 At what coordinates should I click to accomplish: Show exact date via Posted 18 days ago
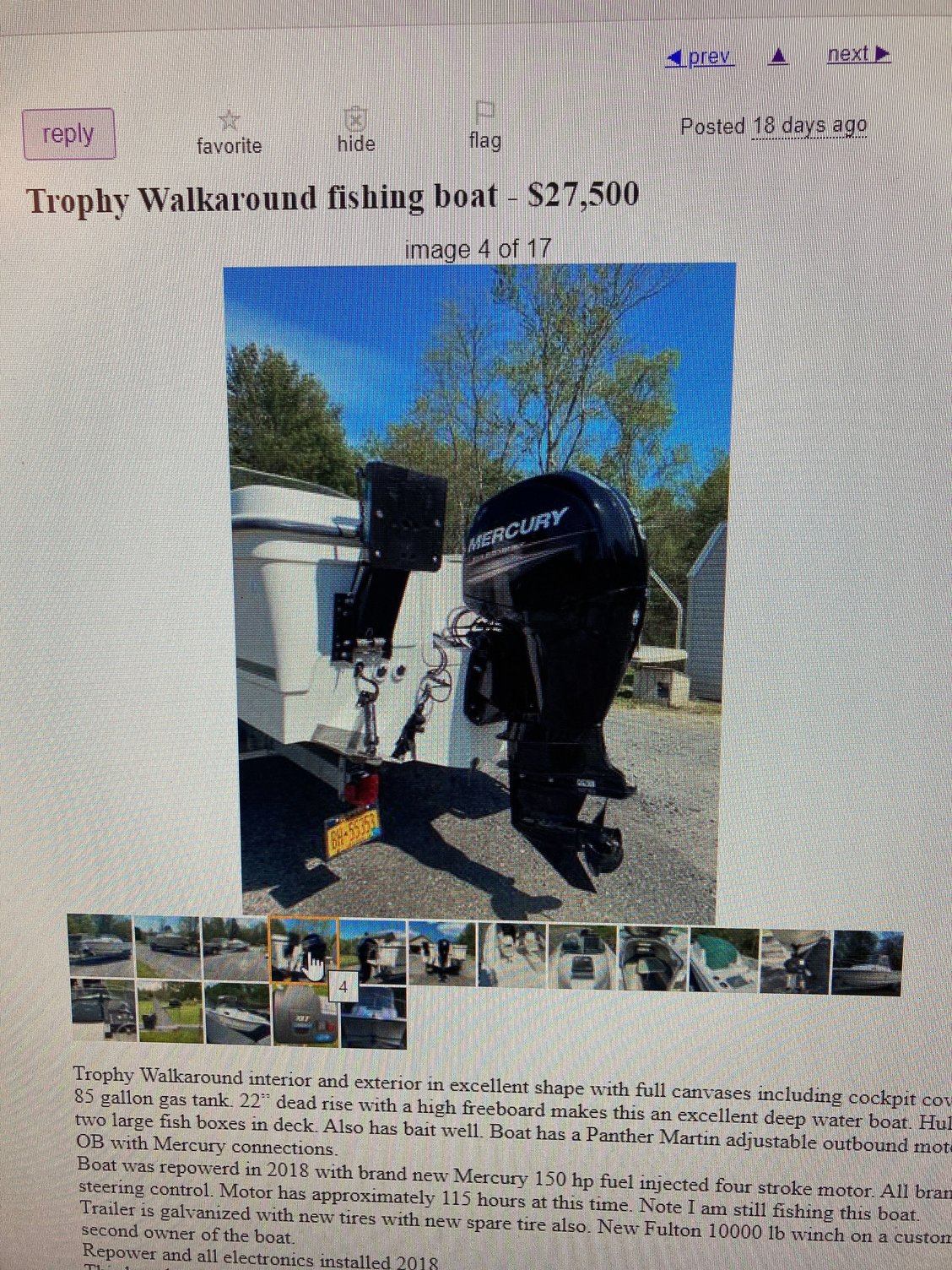pyautogui.click(x=809, y=126)
